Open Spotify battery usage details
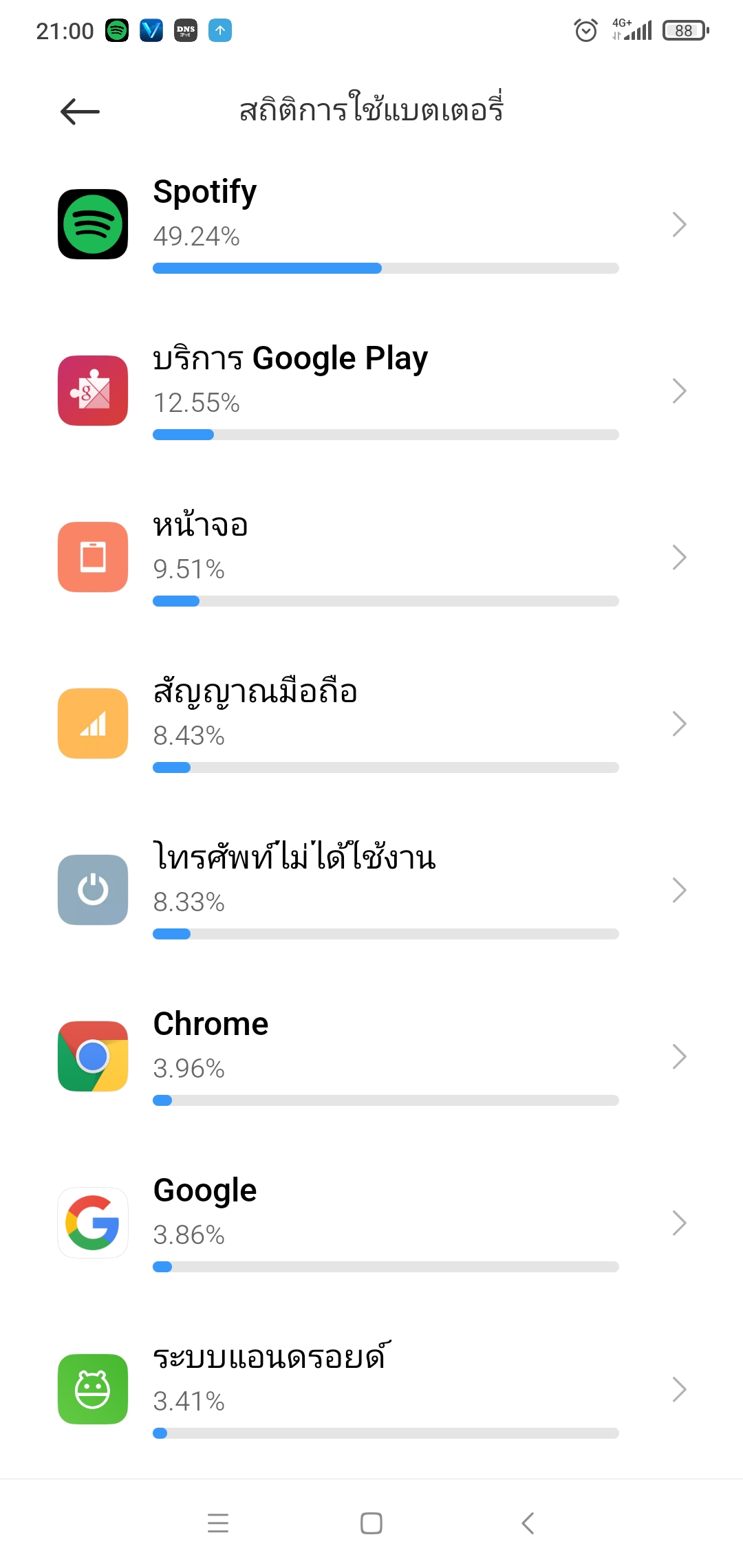The width and height of the screenshot is (743, 1568). click(371, 224)
